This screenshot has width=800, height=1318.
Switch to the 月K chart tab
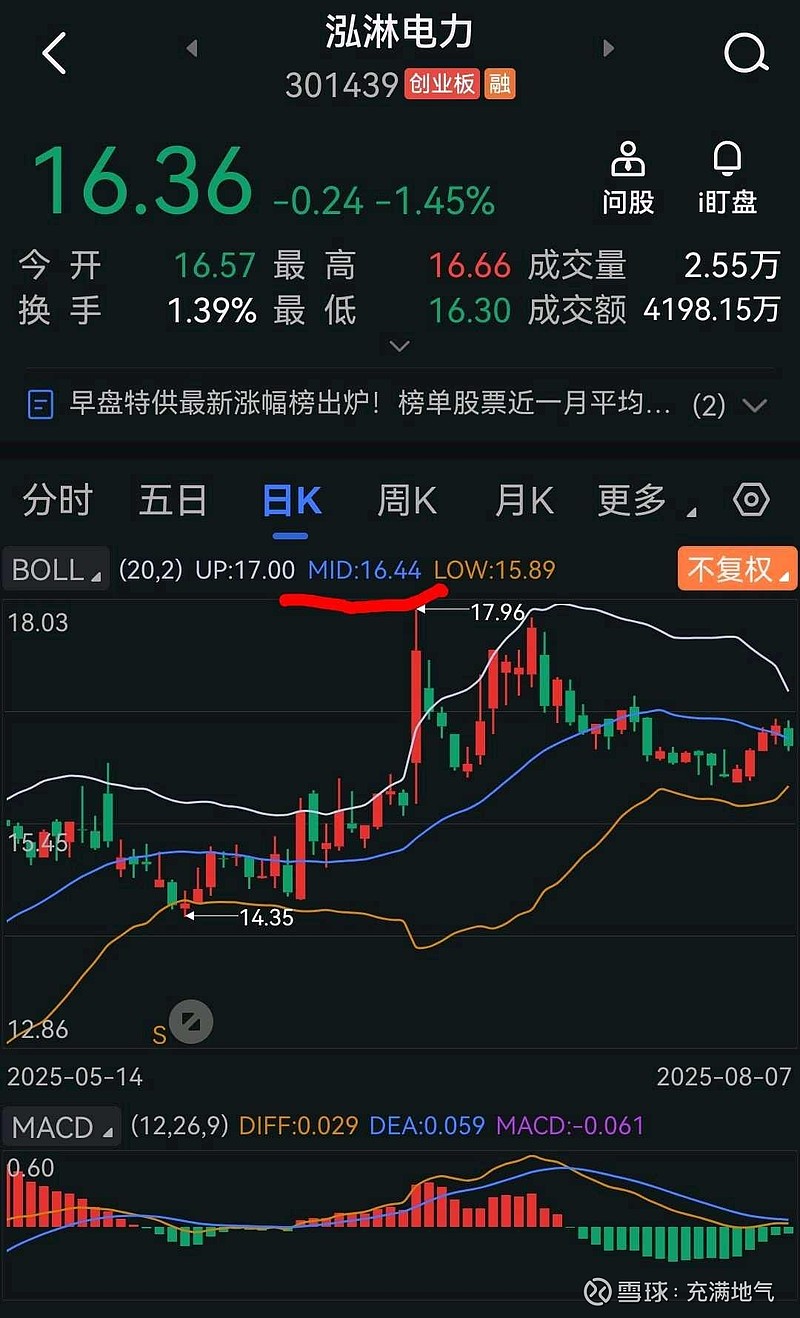pos(524,499)
